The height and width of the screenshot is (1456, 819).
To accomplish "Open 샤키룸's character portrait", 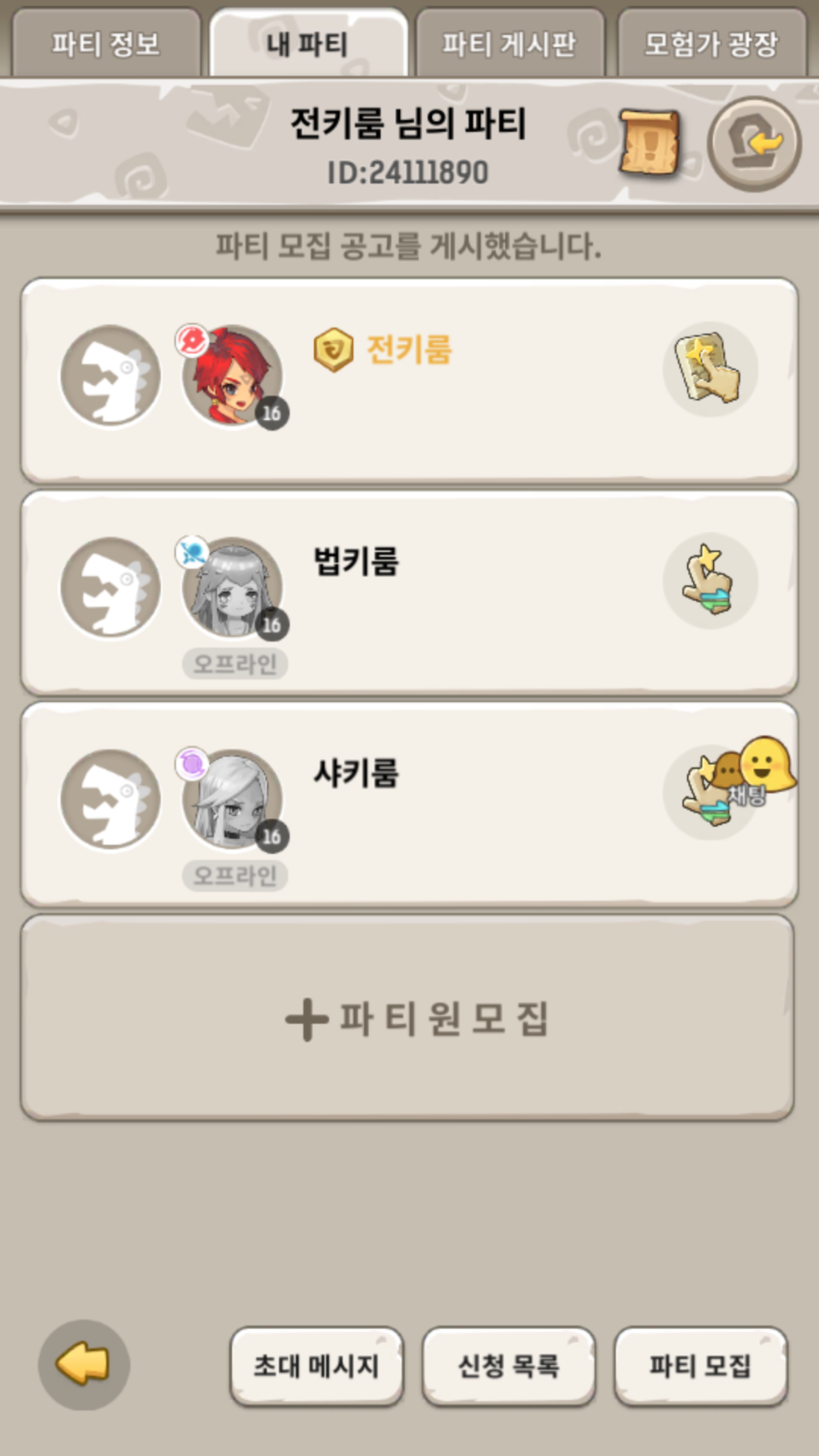I will pos(232,799).
